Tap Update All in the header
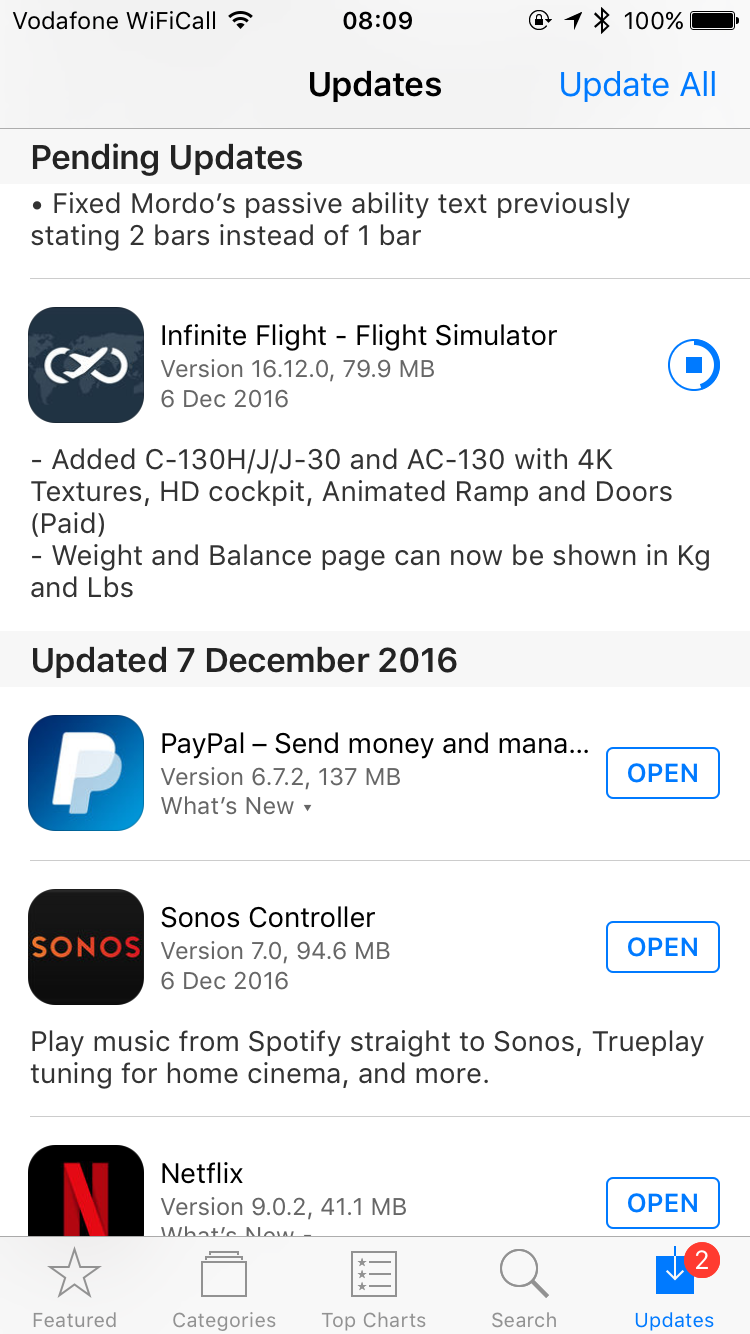 pos(637,85)
